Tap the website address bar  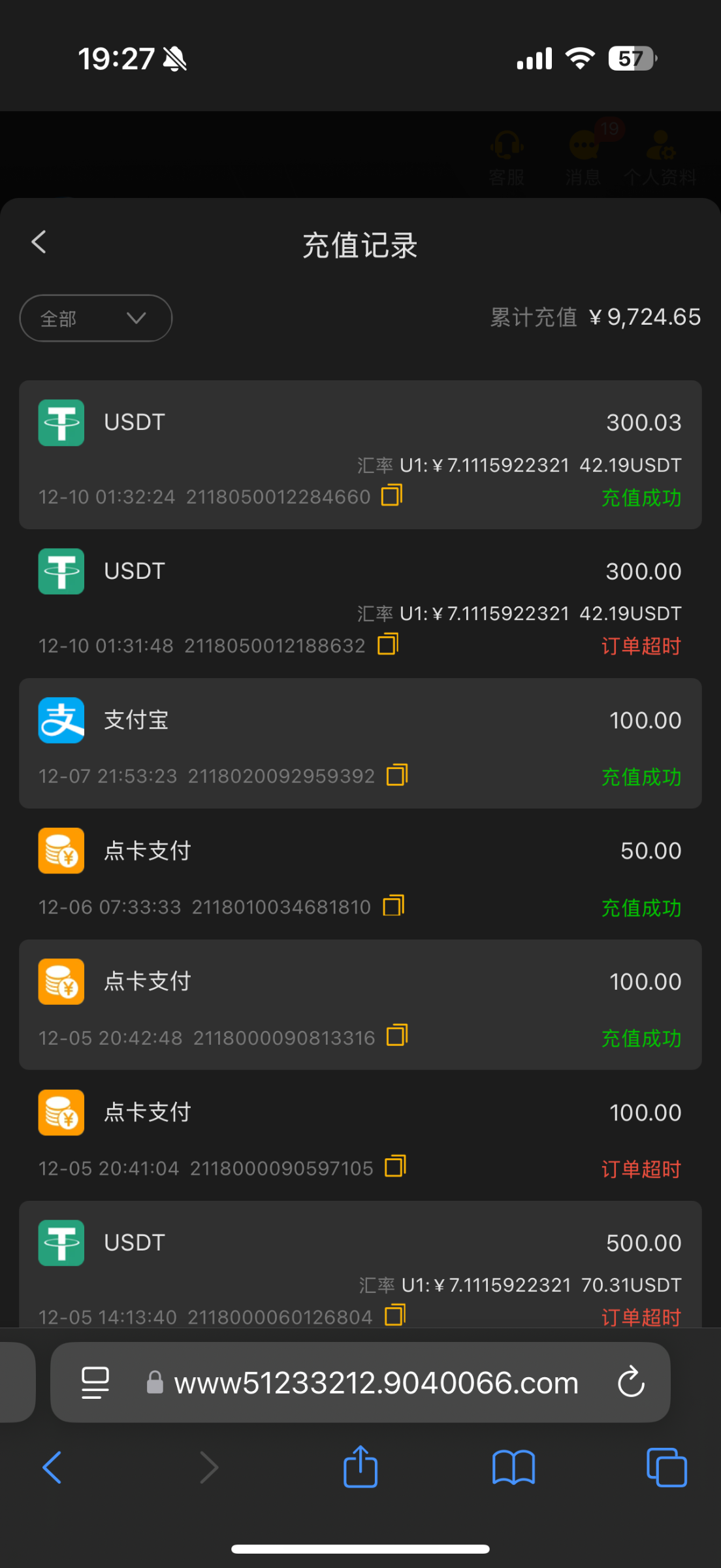coord(376,1382)
